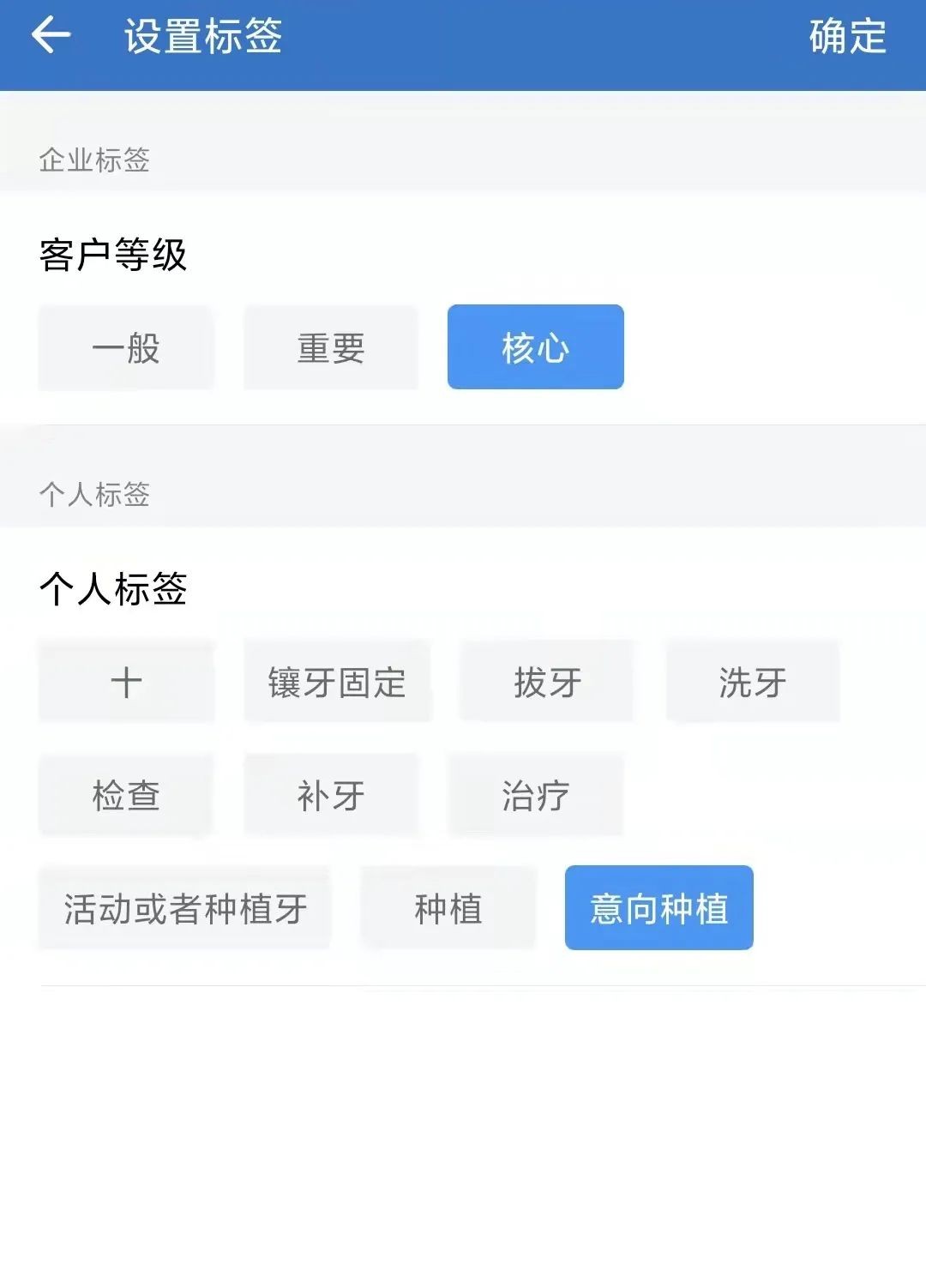The width and height of the screenshot is (926, 1288).
Task: Toggle the 种植 personal tag
Action: coord(447,907)
